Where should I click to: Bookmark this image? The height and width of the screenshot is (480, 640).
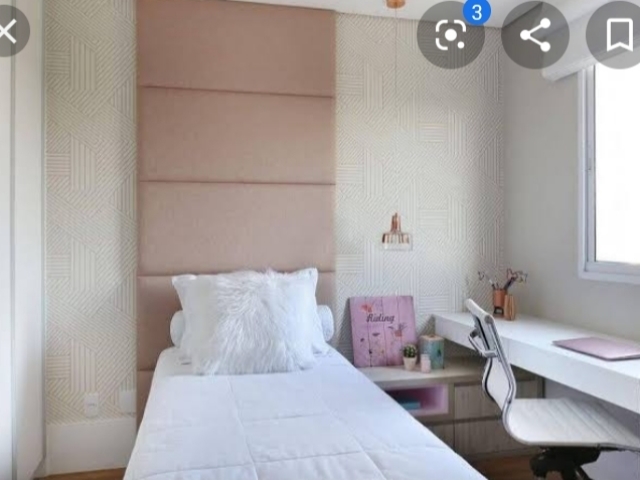click(619, 35)
